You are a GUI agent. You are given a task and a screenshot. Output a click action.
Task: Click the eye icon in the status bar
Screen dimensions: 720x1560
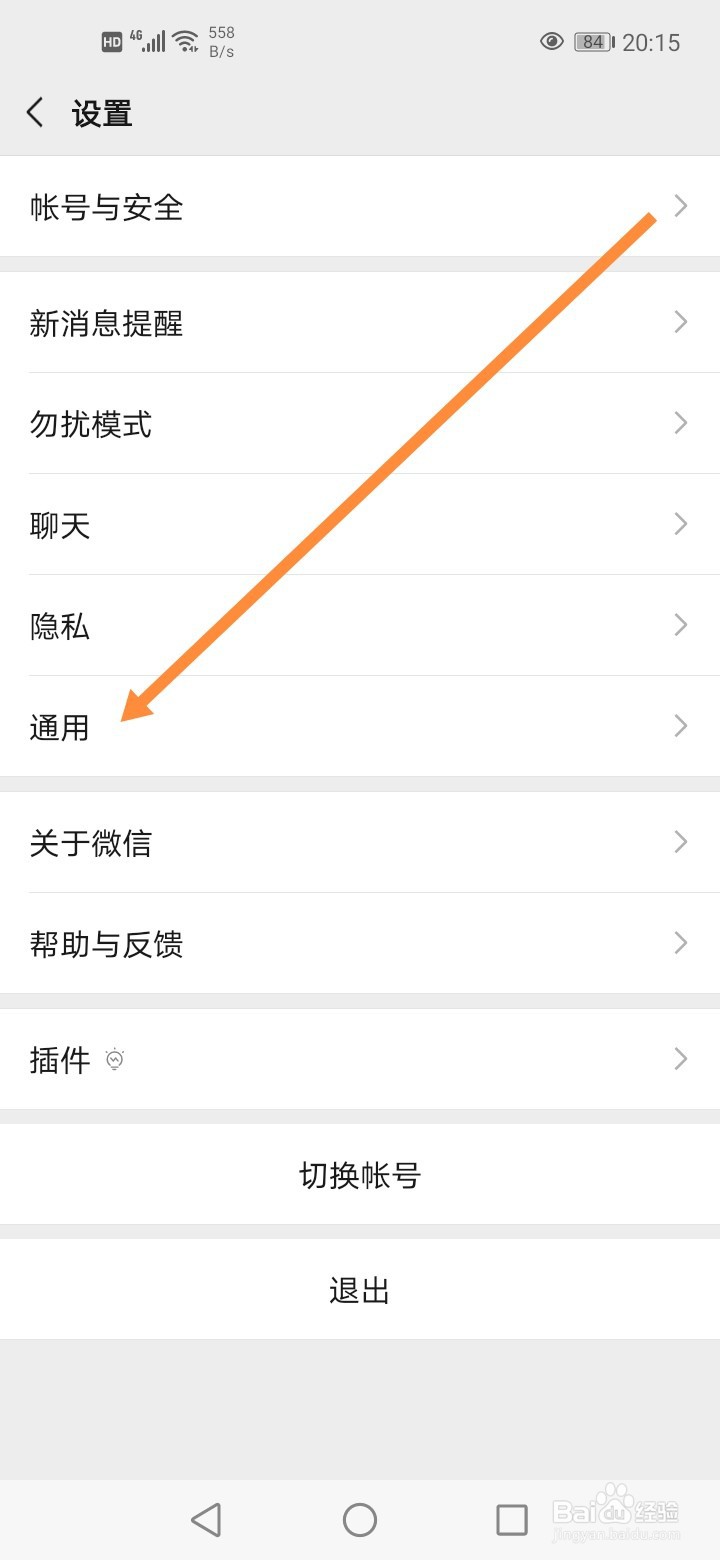[551, 41]
